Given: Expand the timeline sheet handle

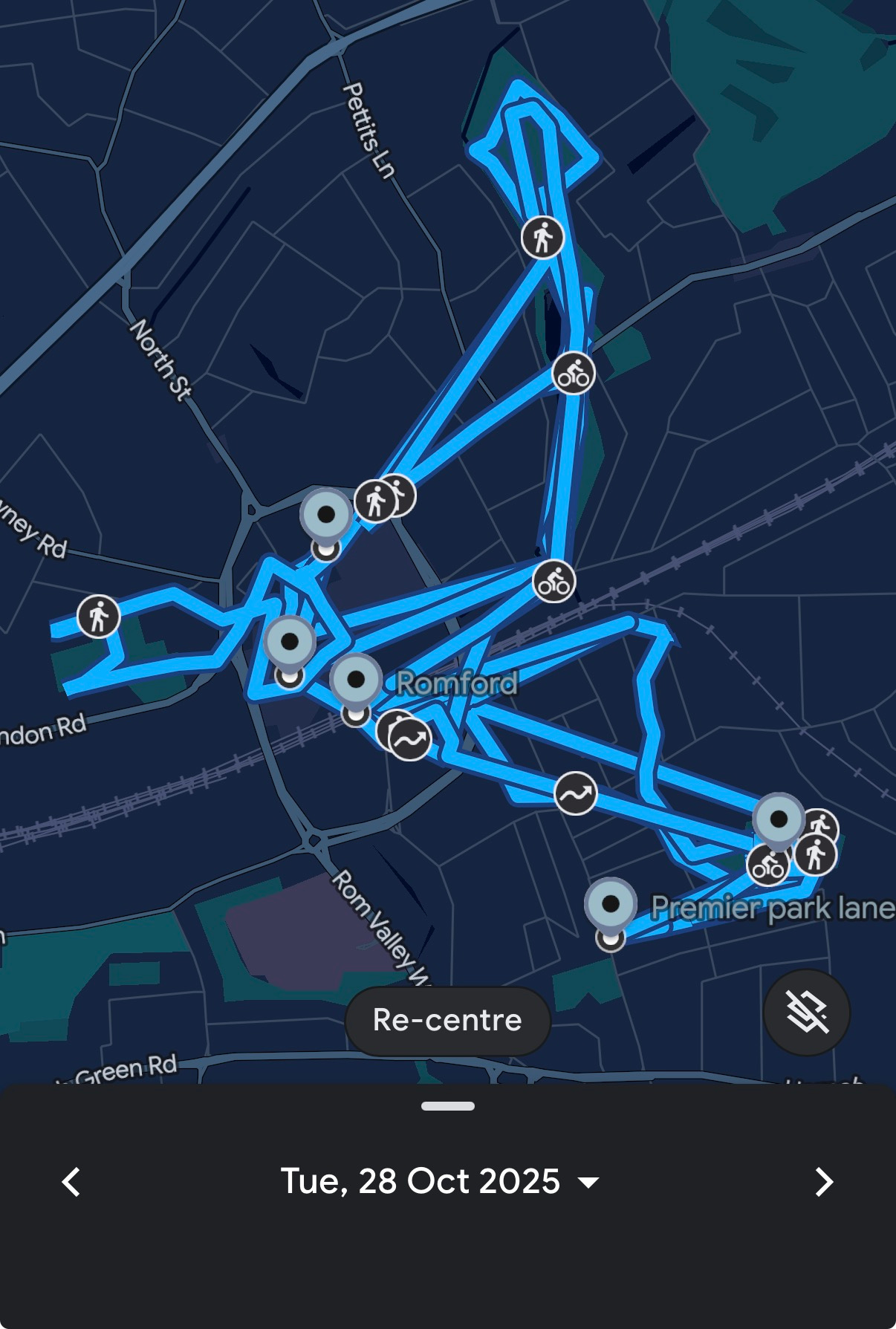Looking at the screenshot, I should 447,1106.
